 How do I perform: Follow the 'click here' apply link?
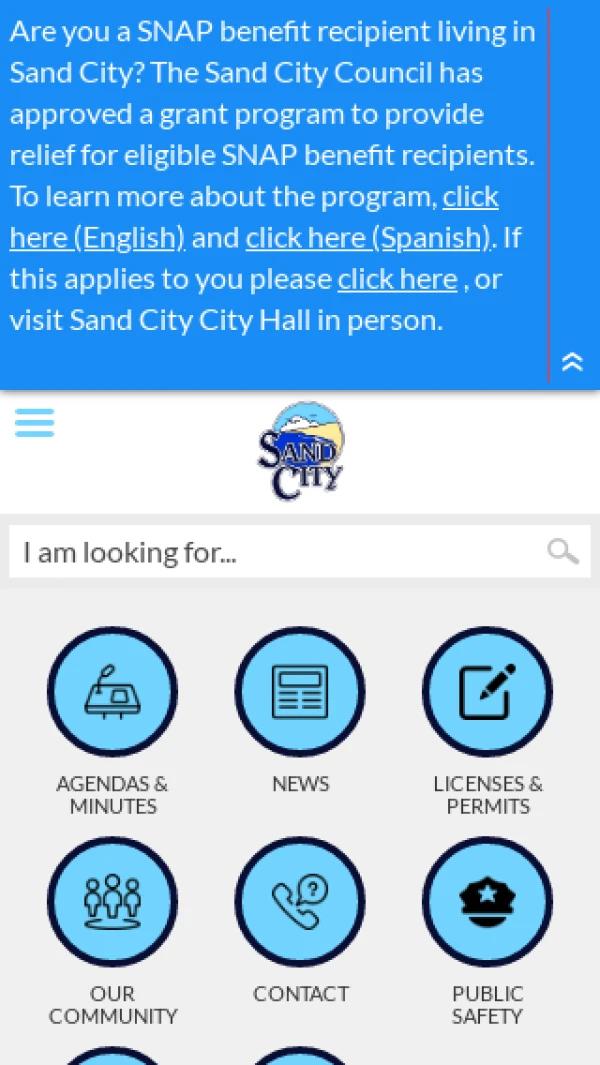397,279
